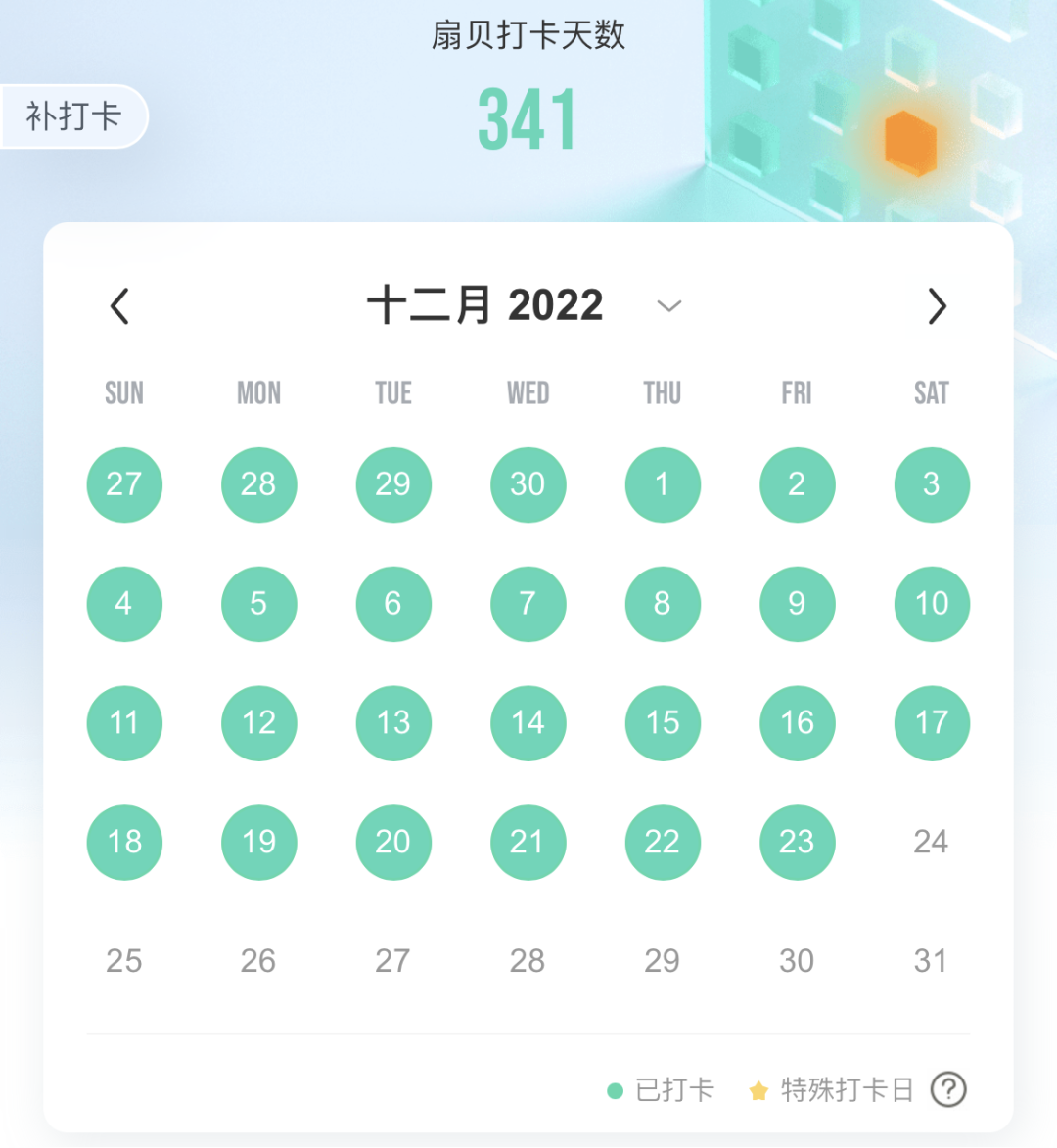
Task: Pick December 25 on the calendar
Action: 124,961
